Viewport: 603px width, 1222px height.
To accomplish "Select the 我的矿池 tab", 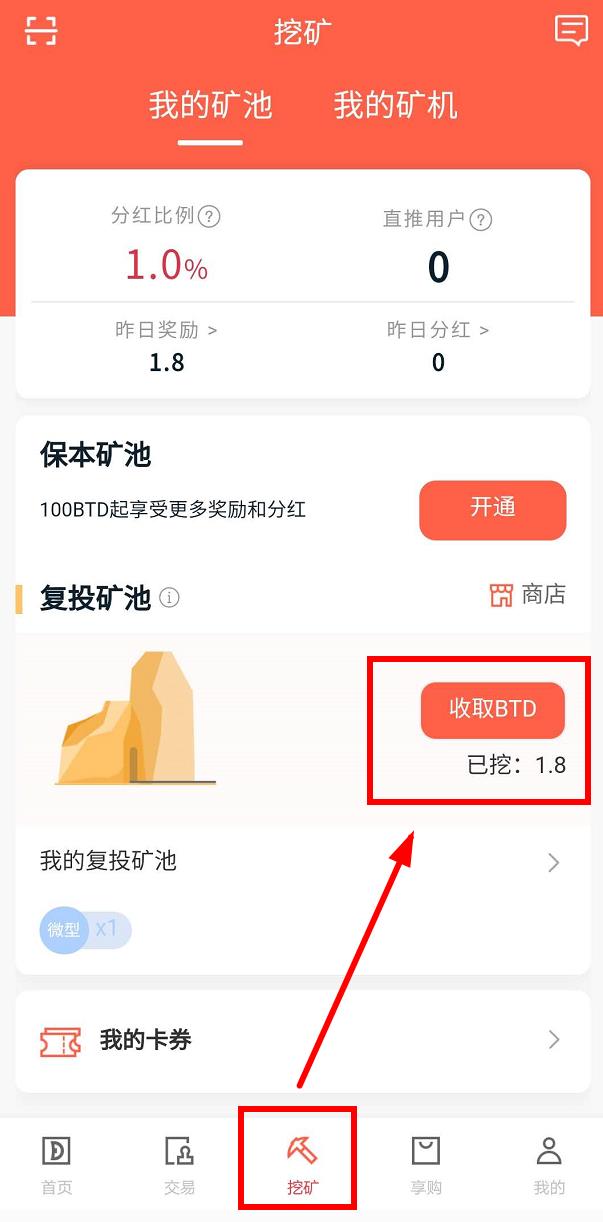I will [x=211, y=105].
